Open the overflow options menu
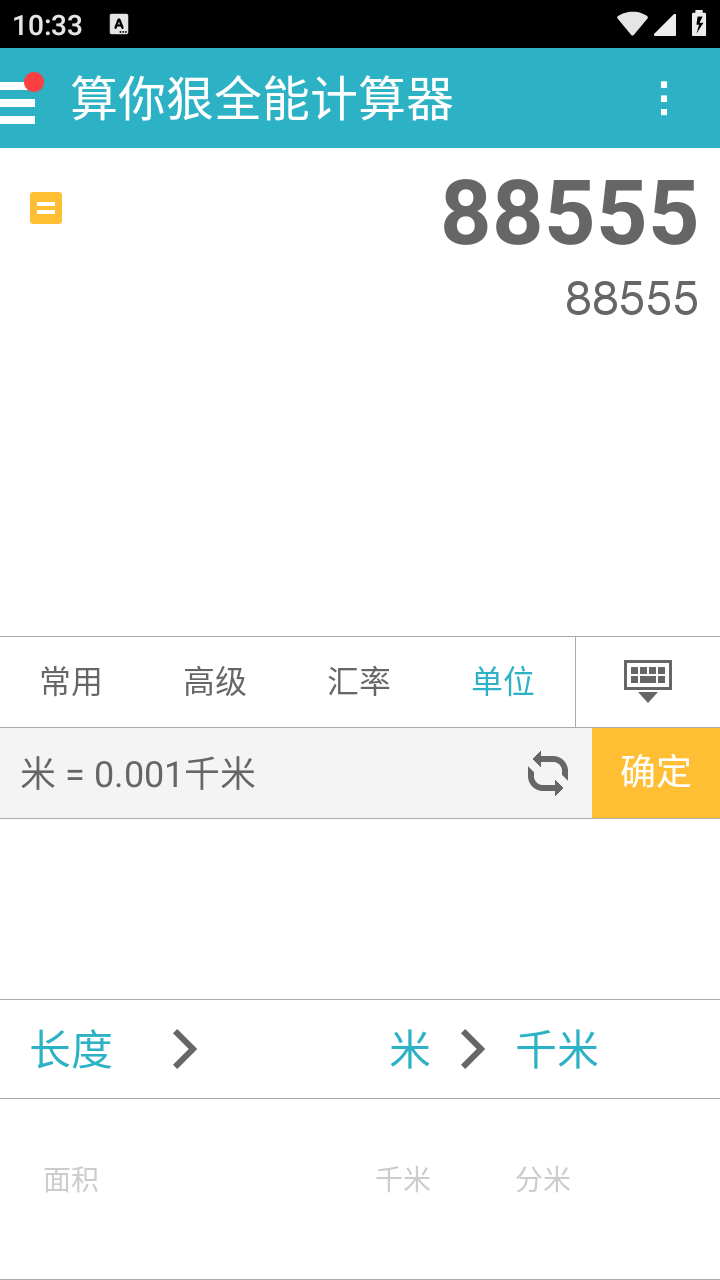This screenshot has width=720, height=1280. [x=663, y=97]
